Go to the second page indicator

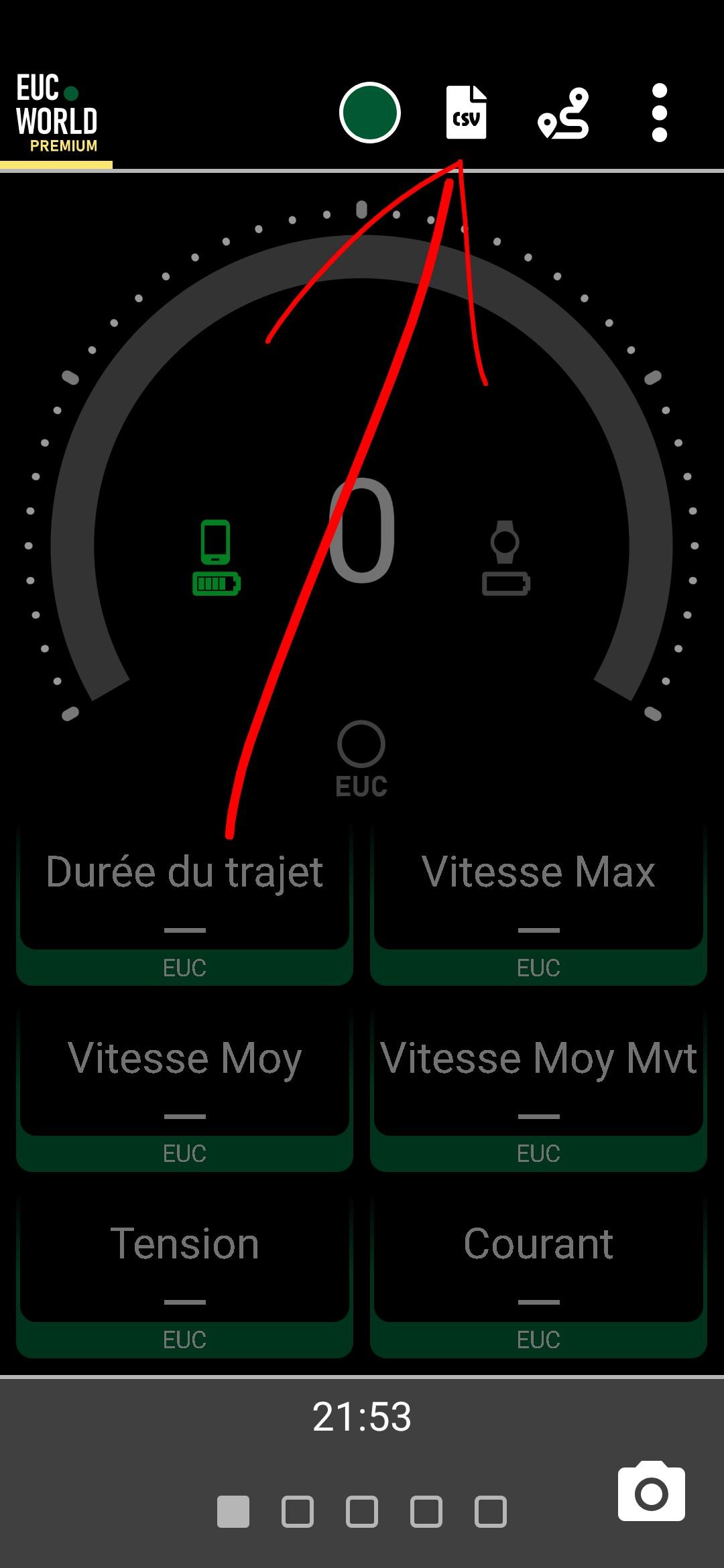[298, 1512]
